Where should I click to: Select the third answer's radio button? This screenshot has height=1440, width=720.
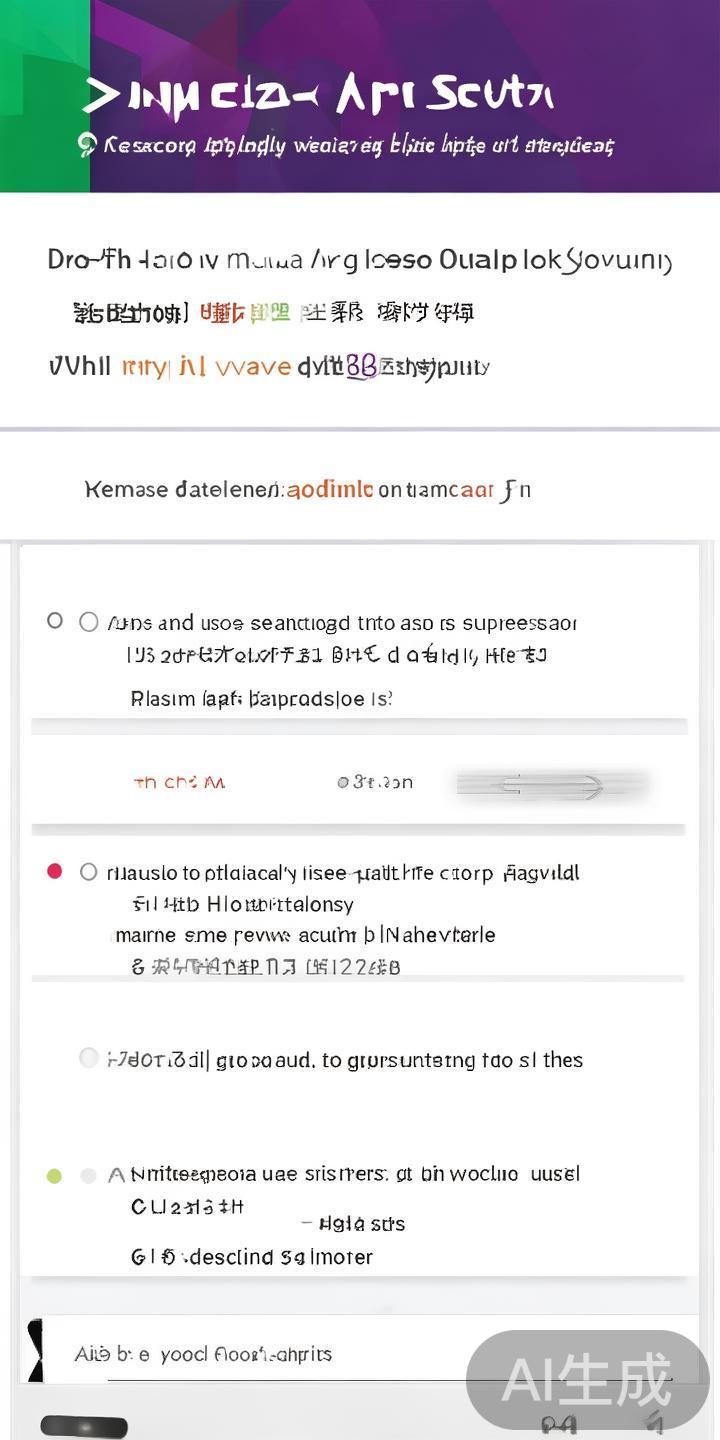(88, 1059)
